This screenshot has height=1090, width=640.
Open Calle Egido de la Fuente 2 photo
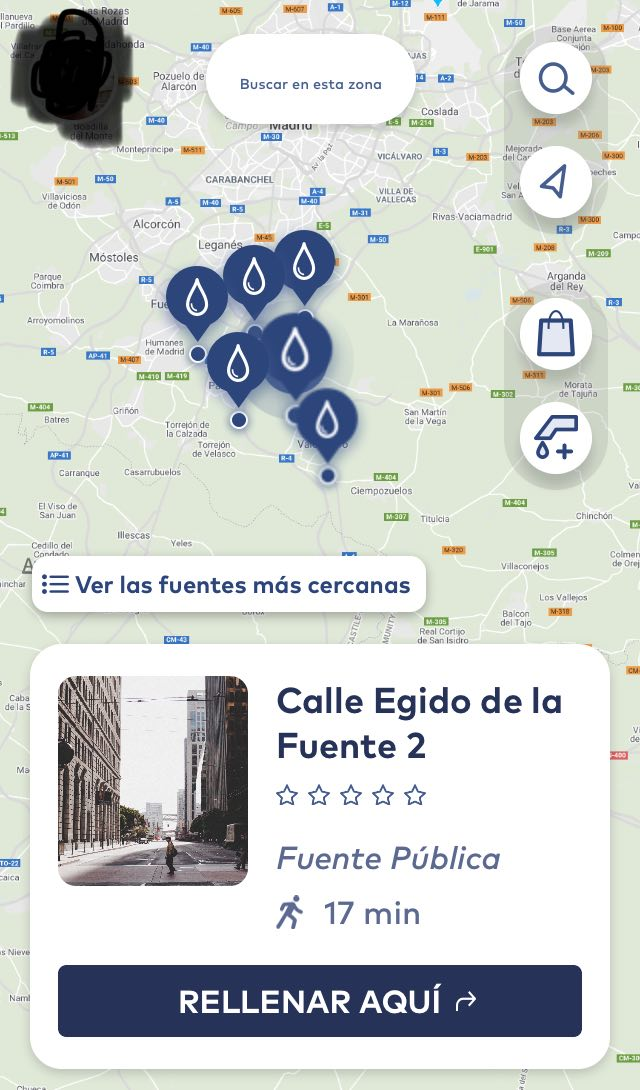click(153, 781)
